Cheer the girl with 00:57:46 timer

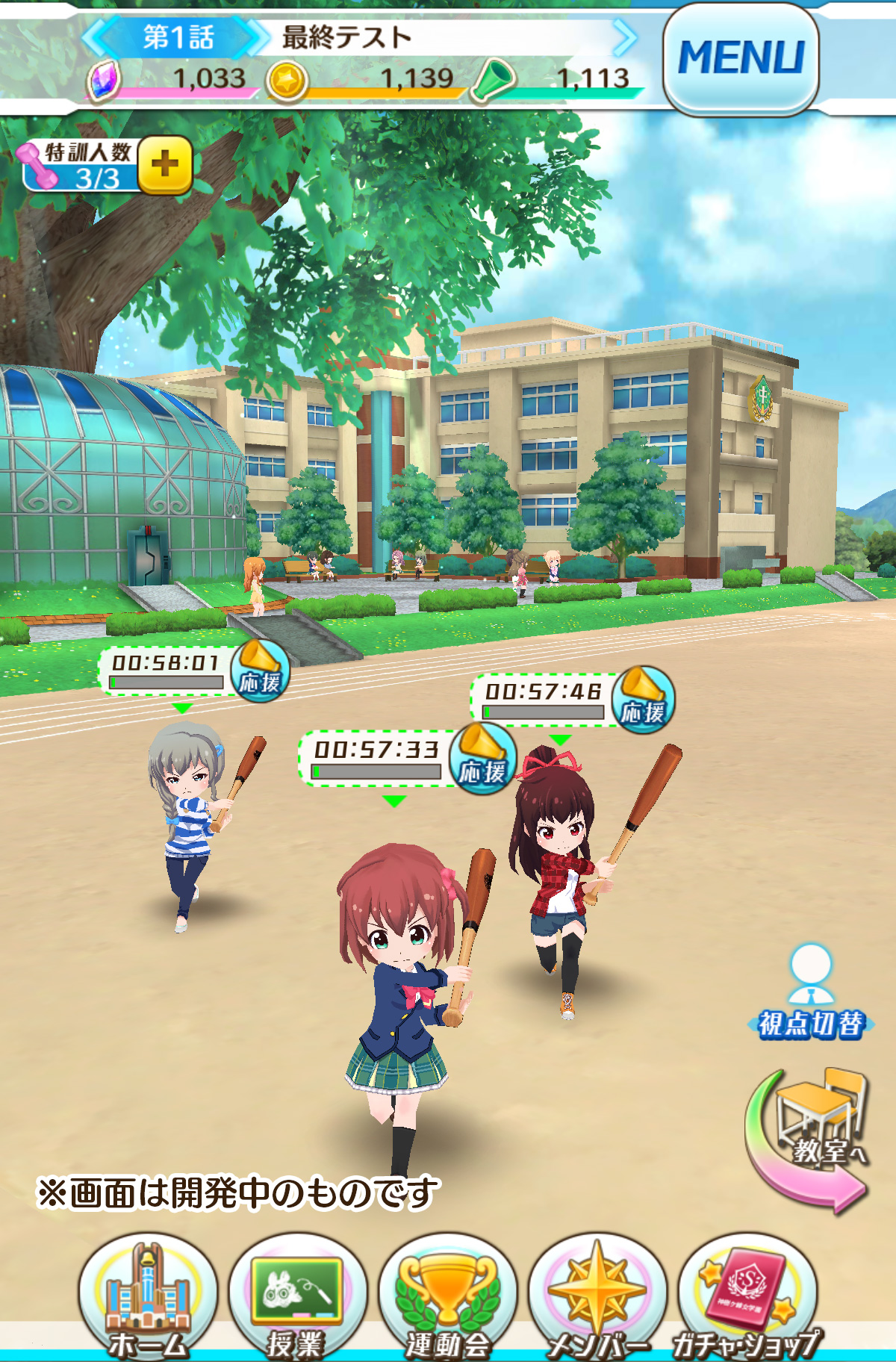pos(643,700)
